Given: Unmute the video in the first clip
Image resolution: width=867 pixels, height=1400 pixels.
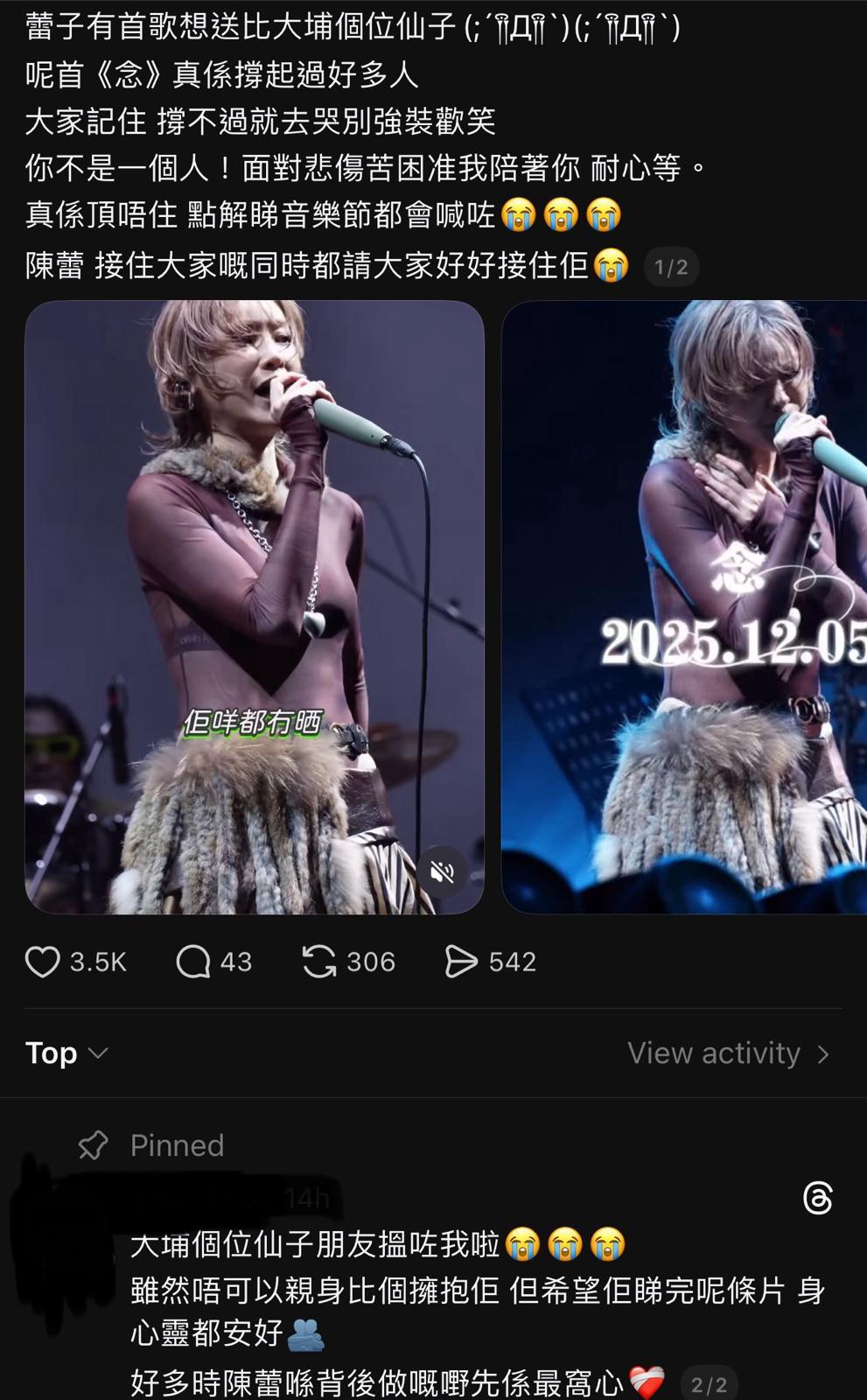Looking at the screenshot, I should pyautogui.click(x=443, y=871).
